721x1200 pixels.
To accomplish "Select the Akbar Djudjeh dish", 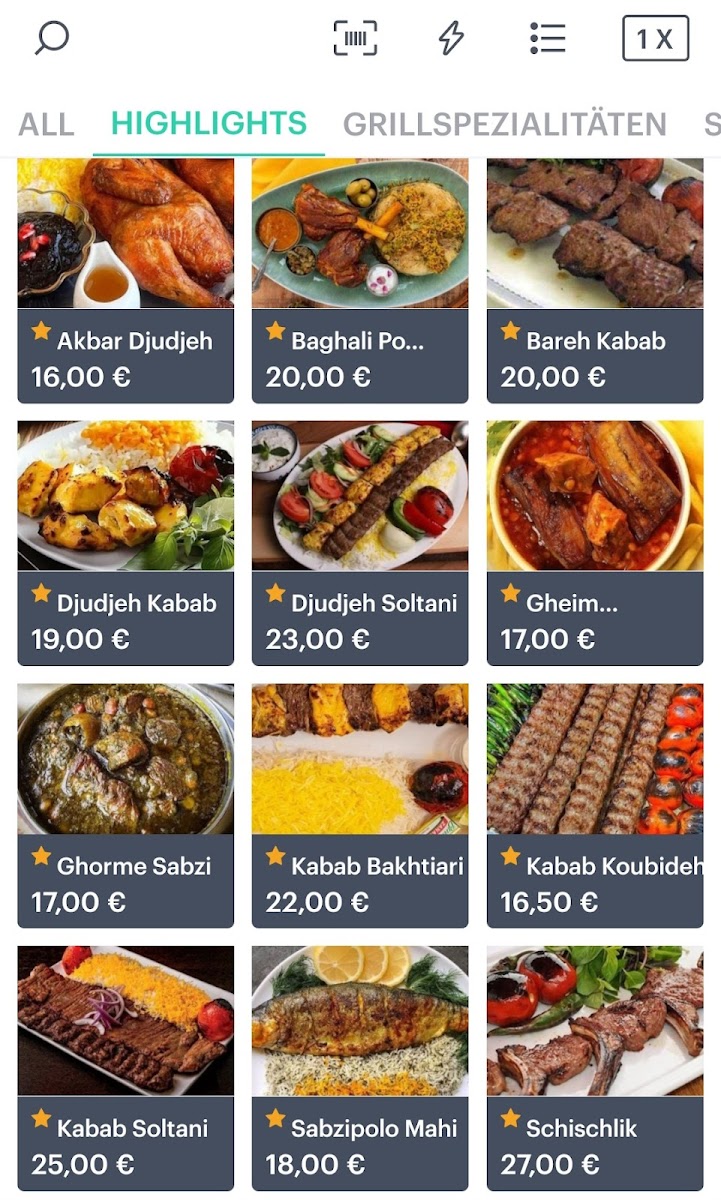I will [126, 280].
